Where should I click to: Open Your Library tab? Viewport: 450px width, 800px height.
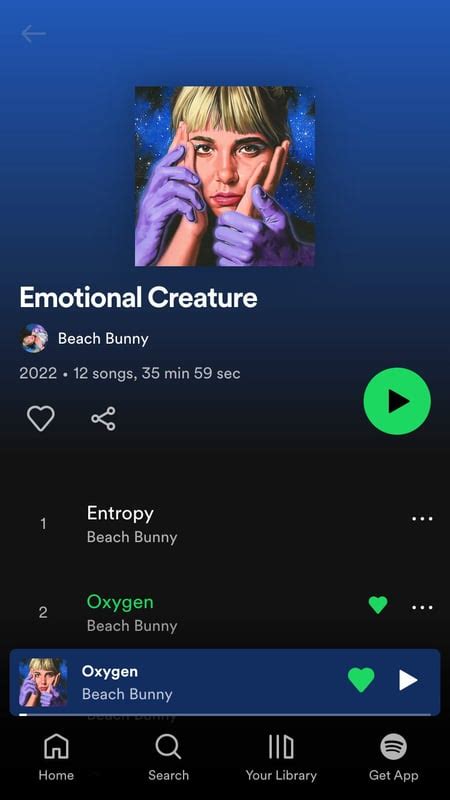coord(281,758)
